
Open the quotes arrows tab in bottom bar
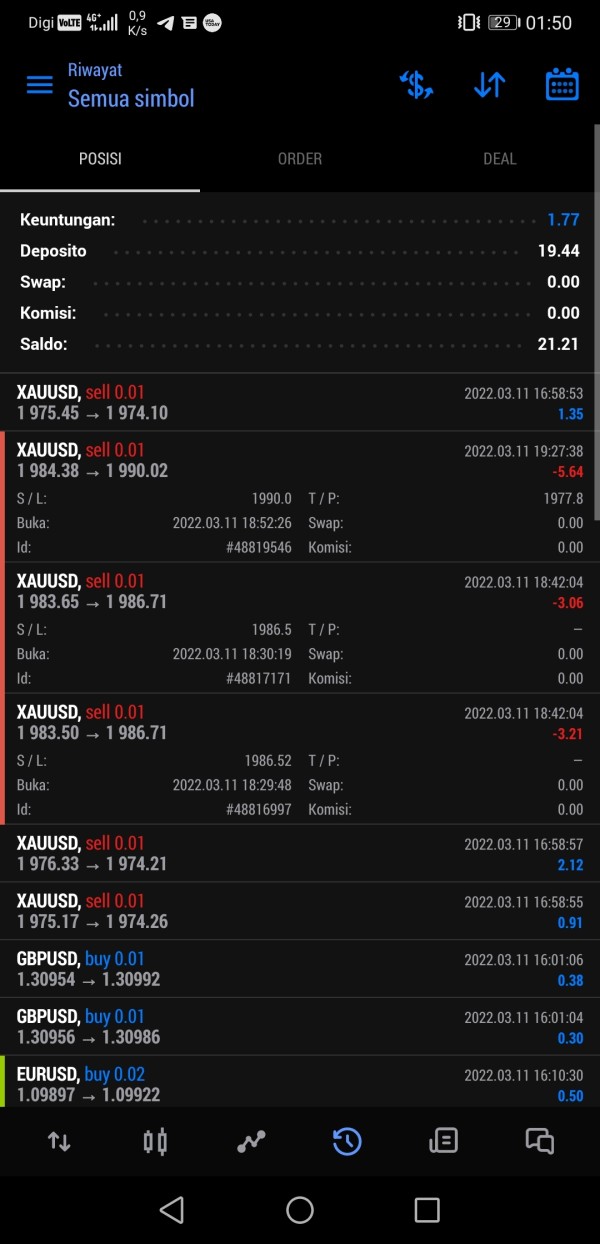tap(59, 1141)
